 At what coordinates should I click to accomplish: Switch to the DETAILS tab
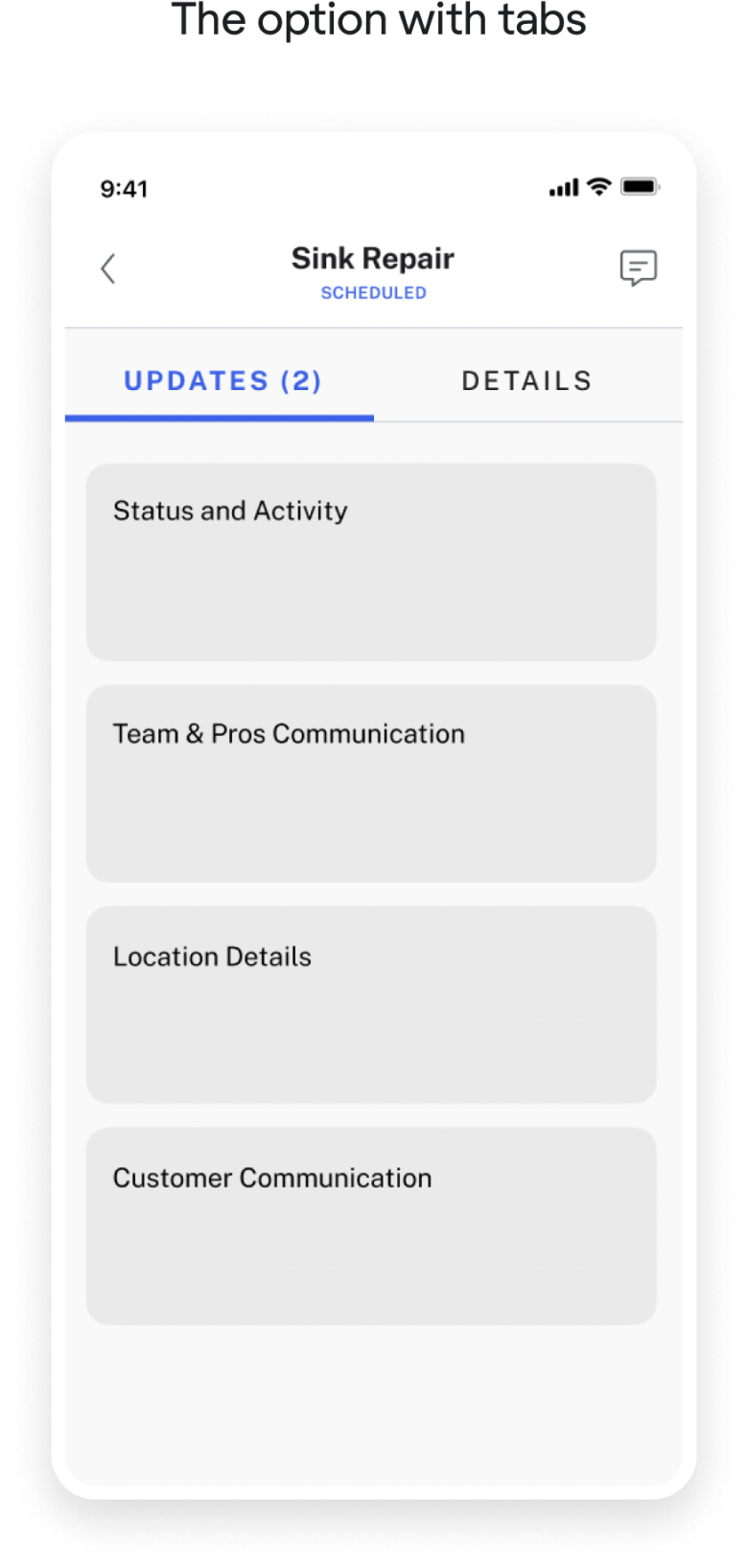[526, 380]
